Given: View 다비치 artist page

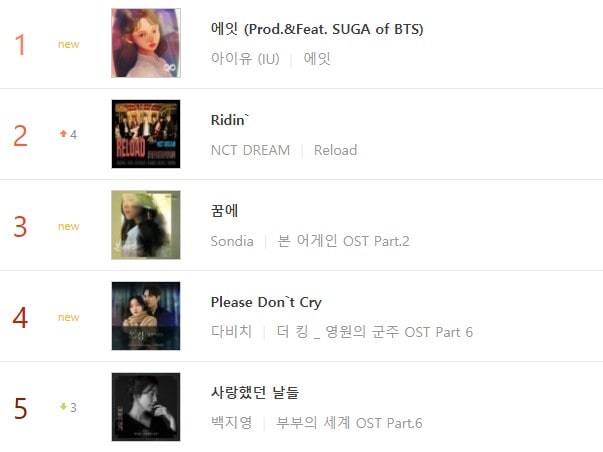Looking at the screenshot, I should 232,332.
